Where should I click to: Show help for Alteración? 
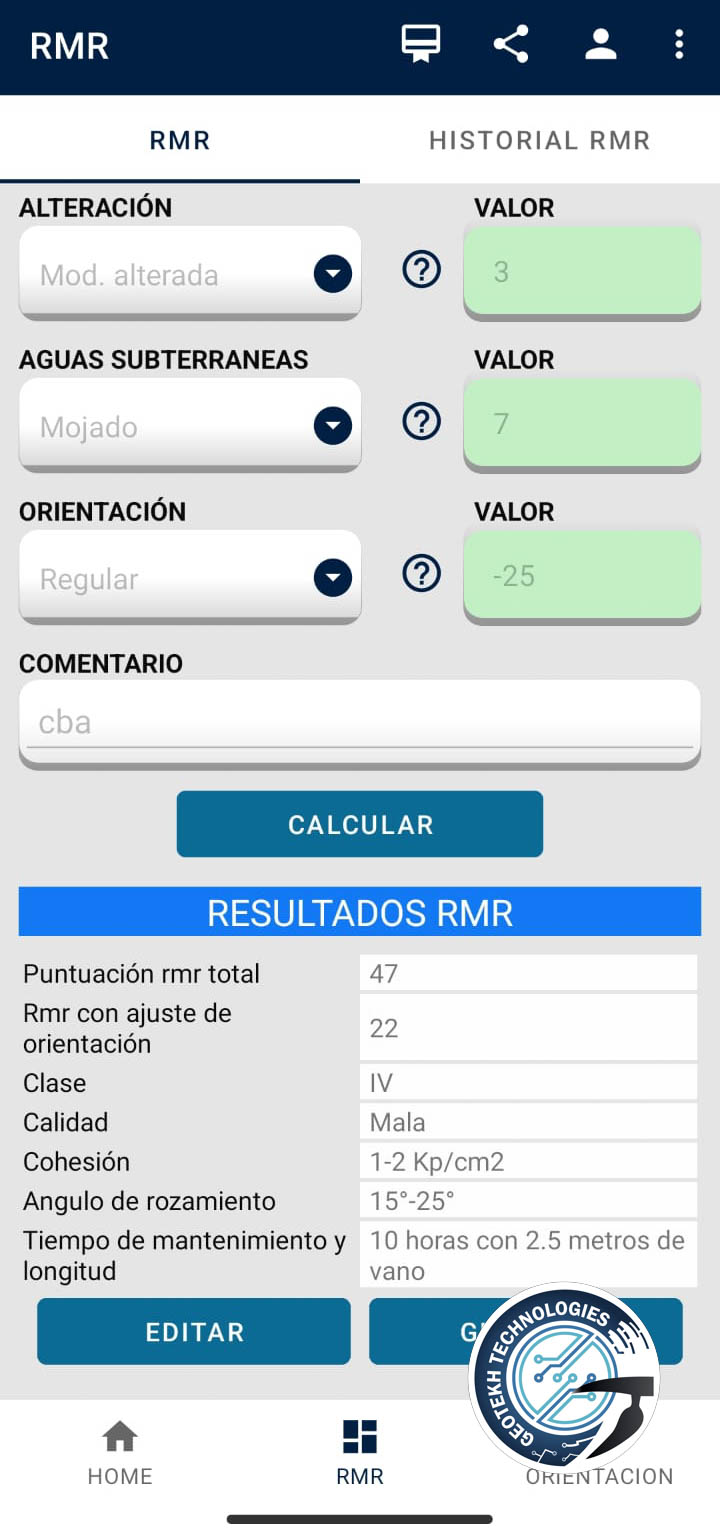[421, 269]
